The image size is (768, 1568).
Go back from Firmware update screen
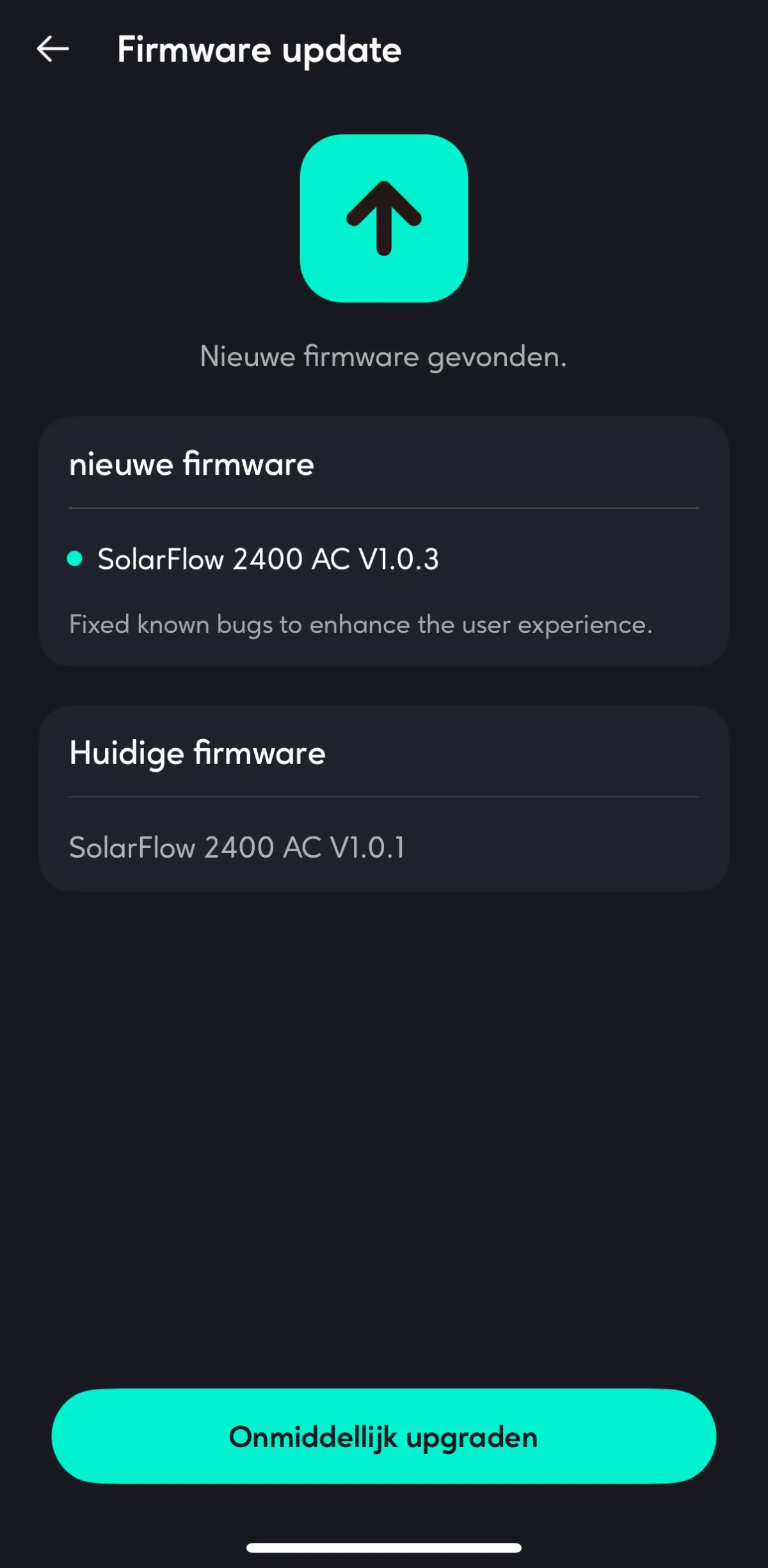point(52,49)
